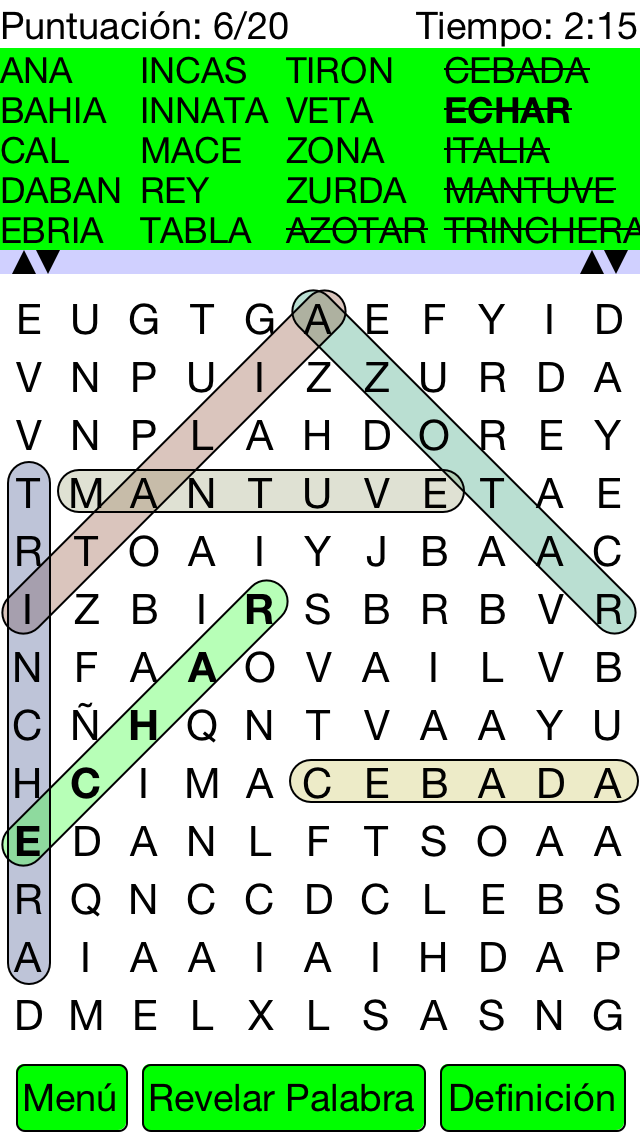Viewport: 640px width, 1136px height.
Task: Choose DABAN from the word list
Action: click(61, 191)
